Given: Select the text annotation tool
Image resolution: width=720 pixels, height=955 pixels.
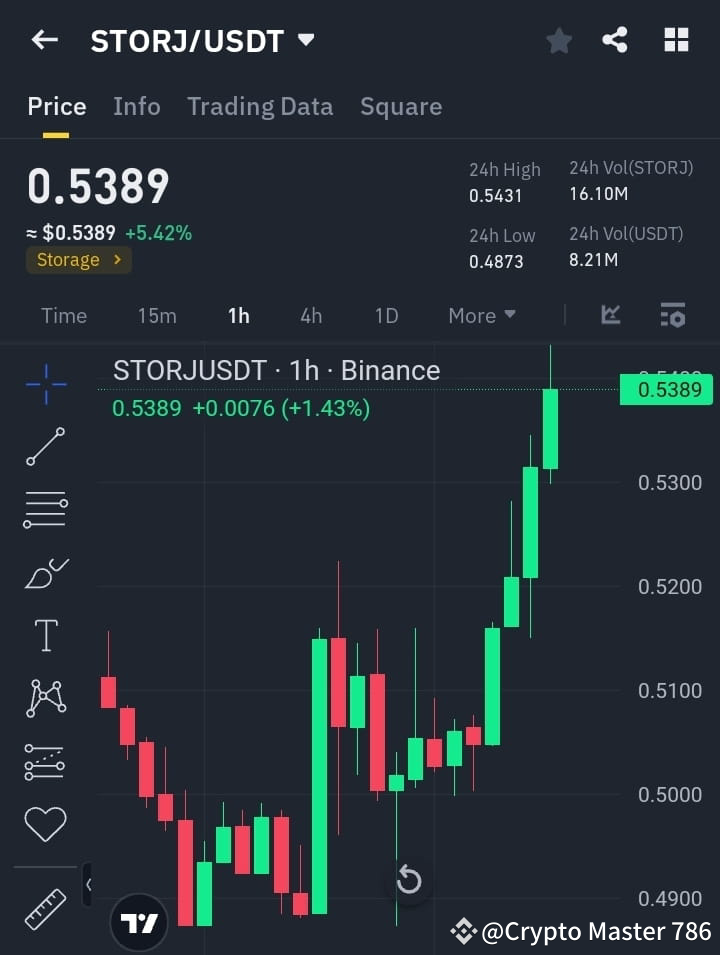Looking at the screenshot, I should pyautogui.click(x=44, y=635).
